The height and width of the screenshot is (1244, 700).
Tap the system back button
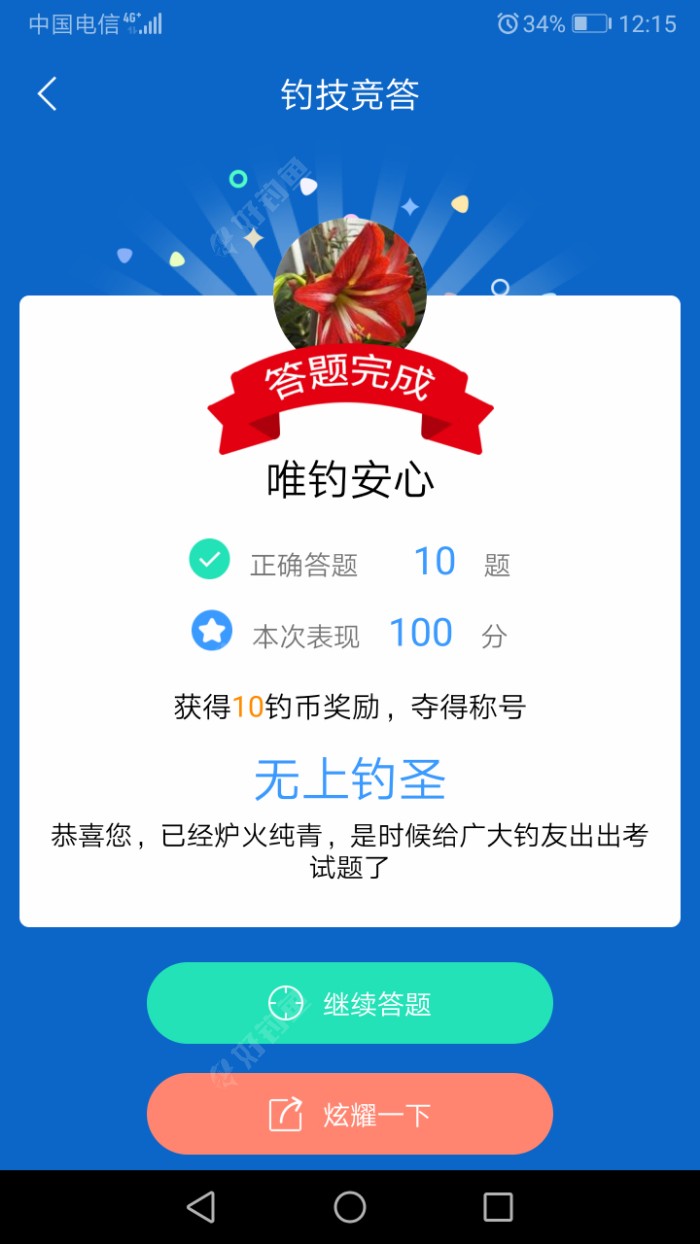coord(201,1207)
